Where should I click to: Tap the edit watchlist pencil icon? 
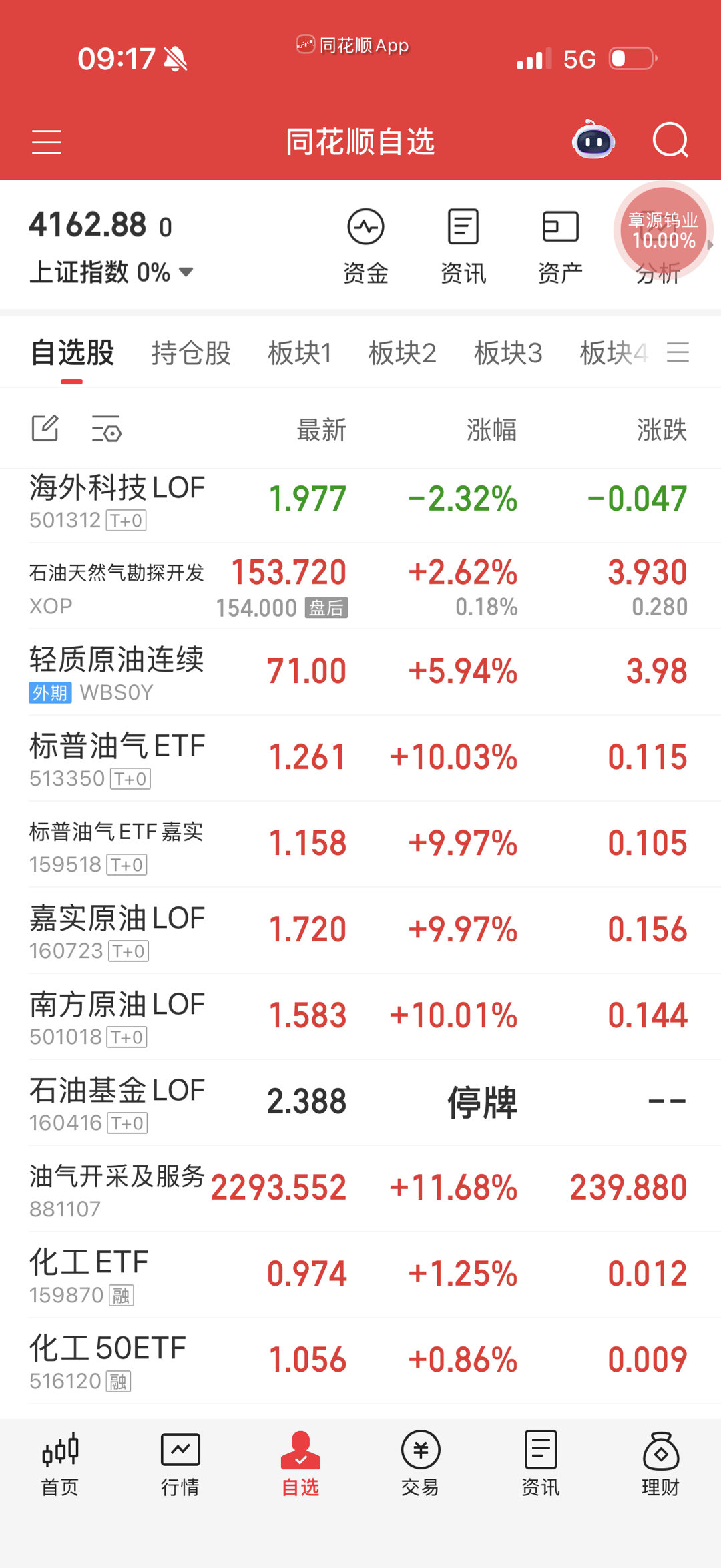tap(45, 429)
